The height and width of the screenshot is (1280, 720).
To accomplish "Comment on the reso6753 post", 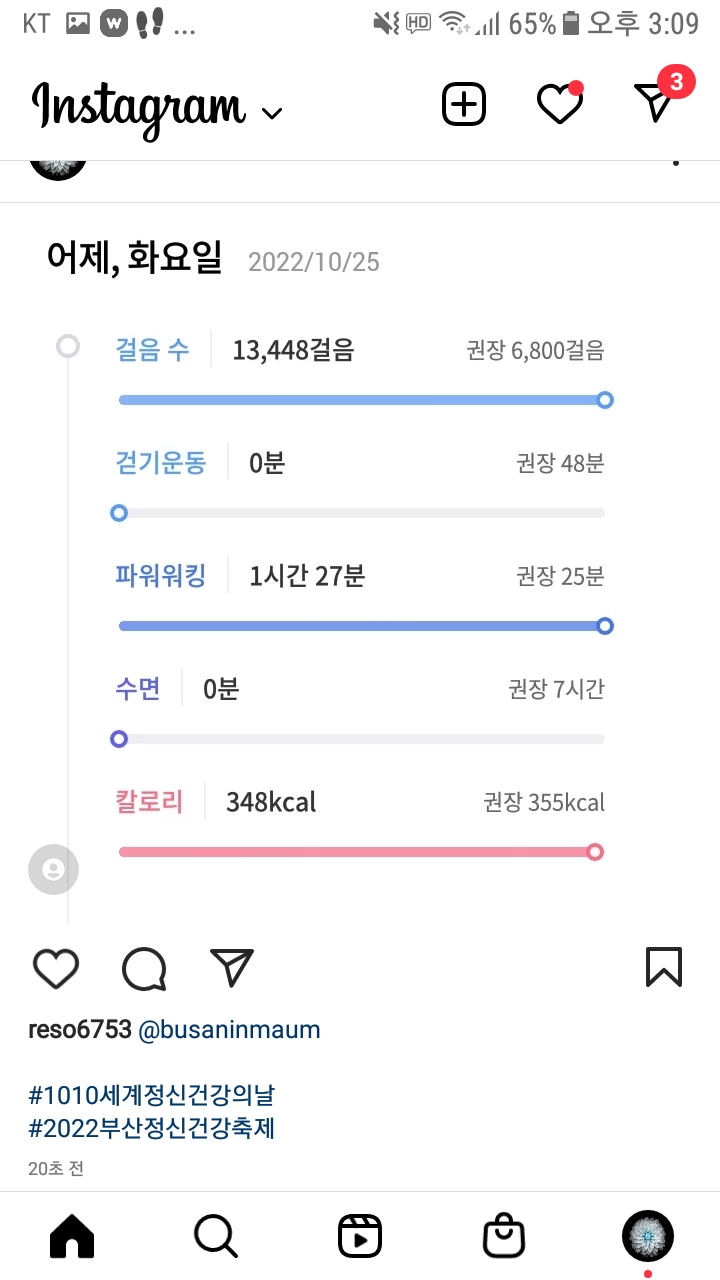I will pos(144,968).
